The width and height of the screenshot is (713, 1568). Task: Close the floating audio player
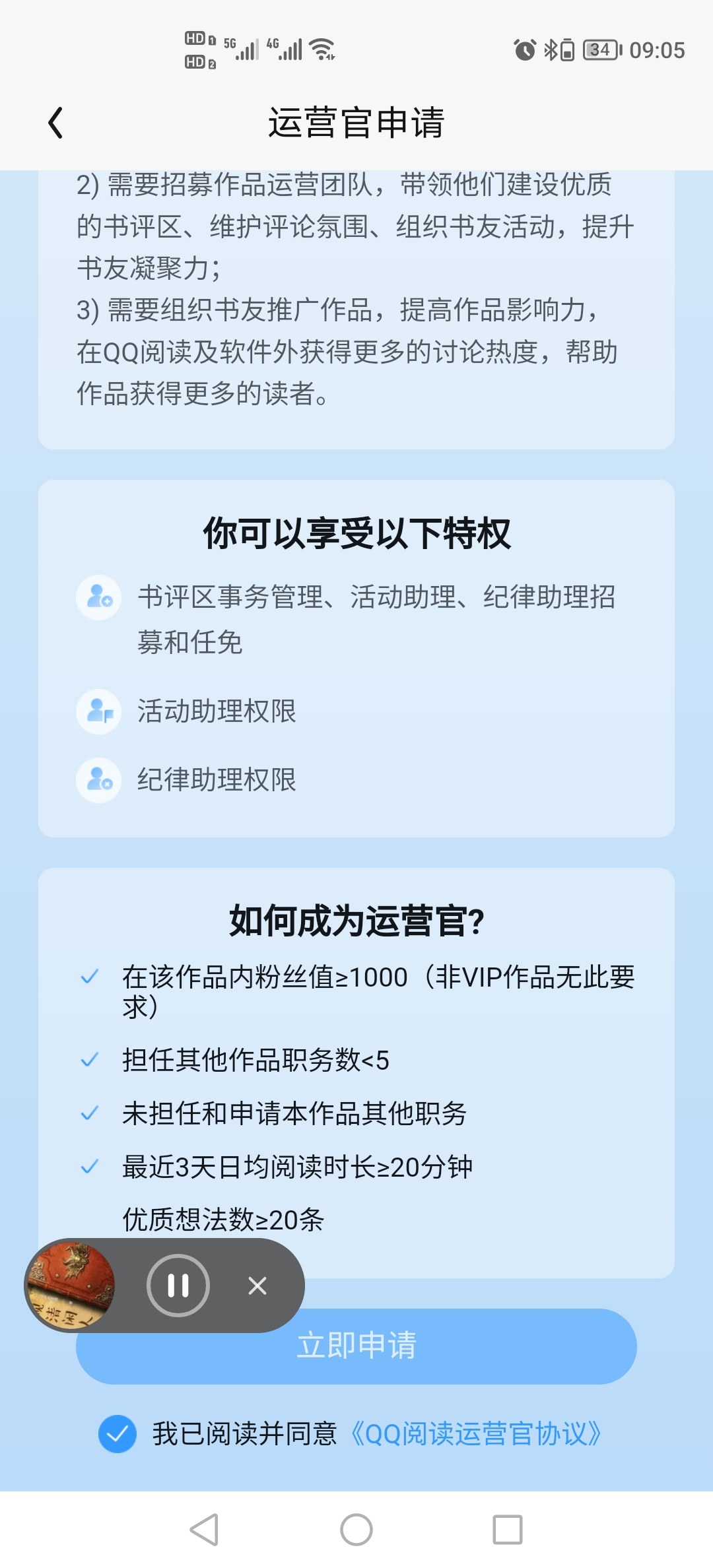257,1286
